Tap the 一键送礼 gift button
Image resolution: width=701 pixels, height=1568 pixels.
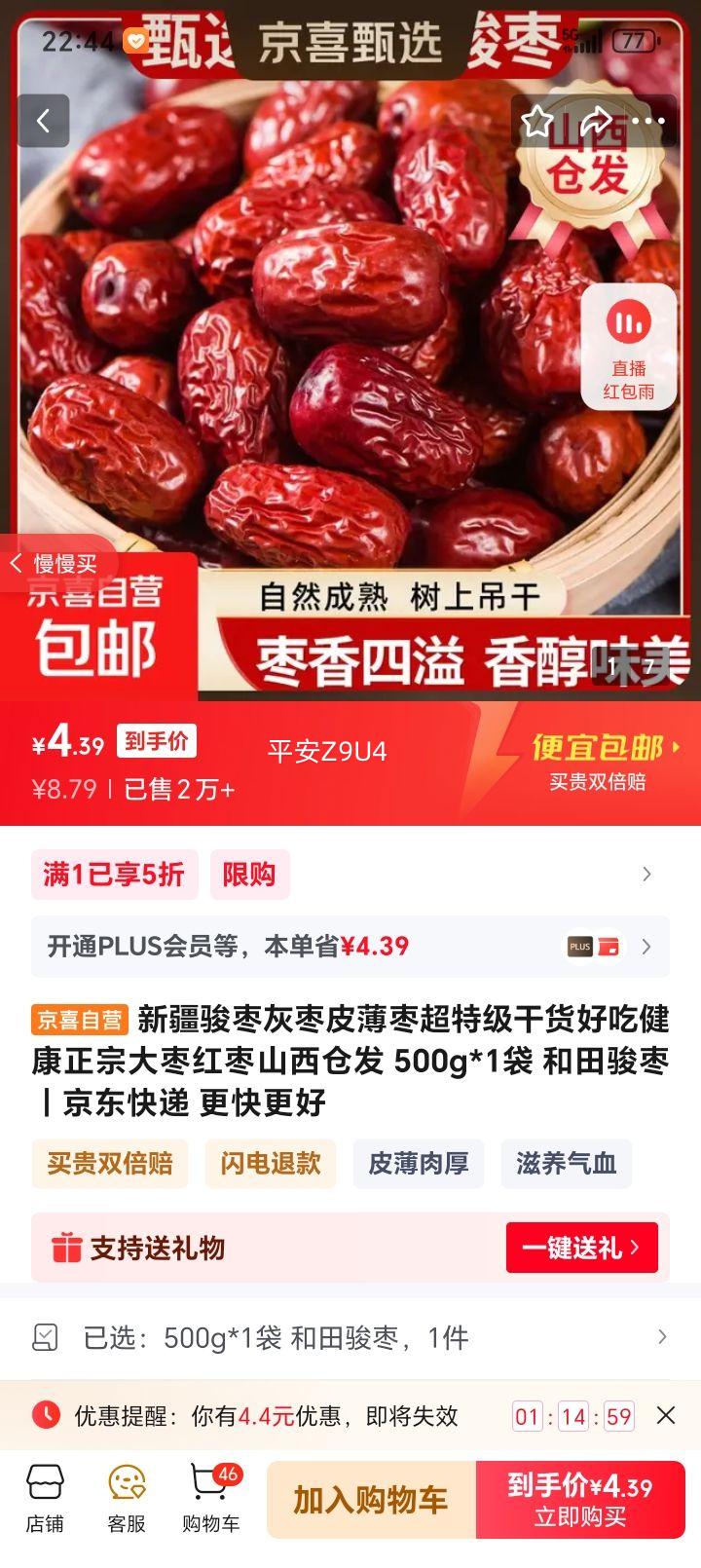click(x=581, y=1248)
